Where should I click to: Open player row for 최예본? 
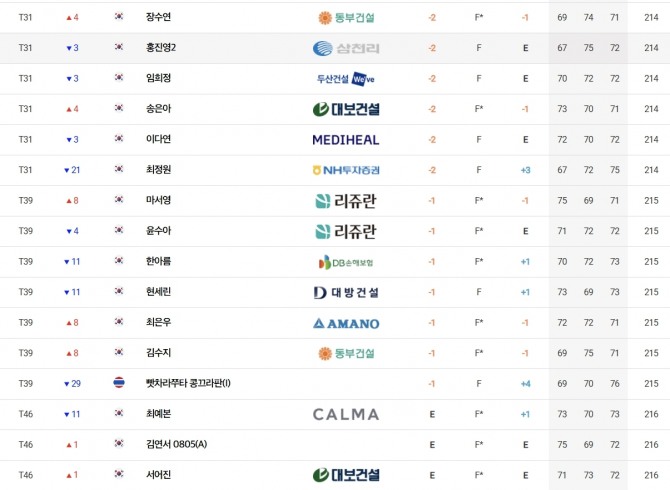tap(159, 414)
